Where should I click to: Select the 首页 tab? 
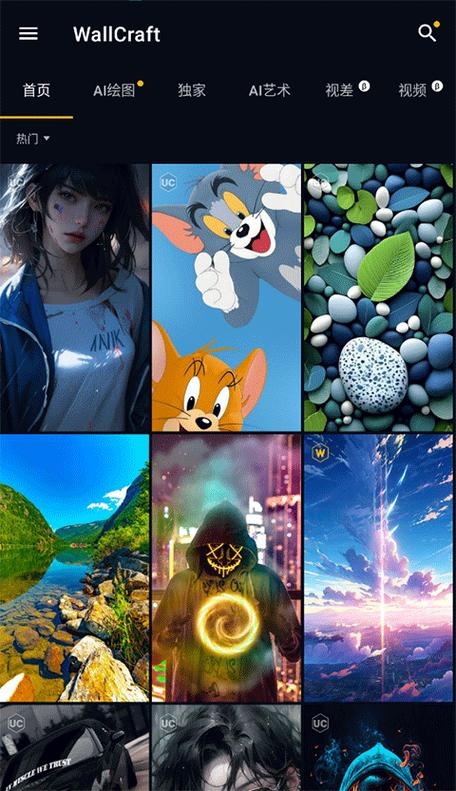coord(36,90)
